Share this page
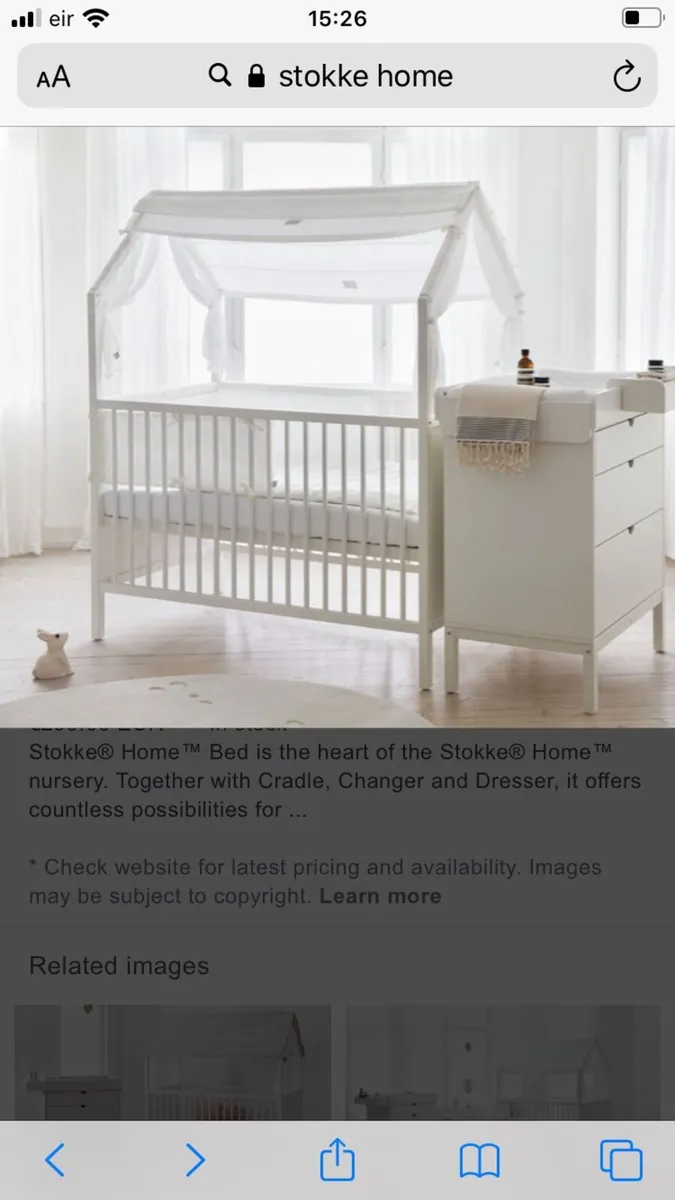The image size is (675, 1200). pos(337,1158)
